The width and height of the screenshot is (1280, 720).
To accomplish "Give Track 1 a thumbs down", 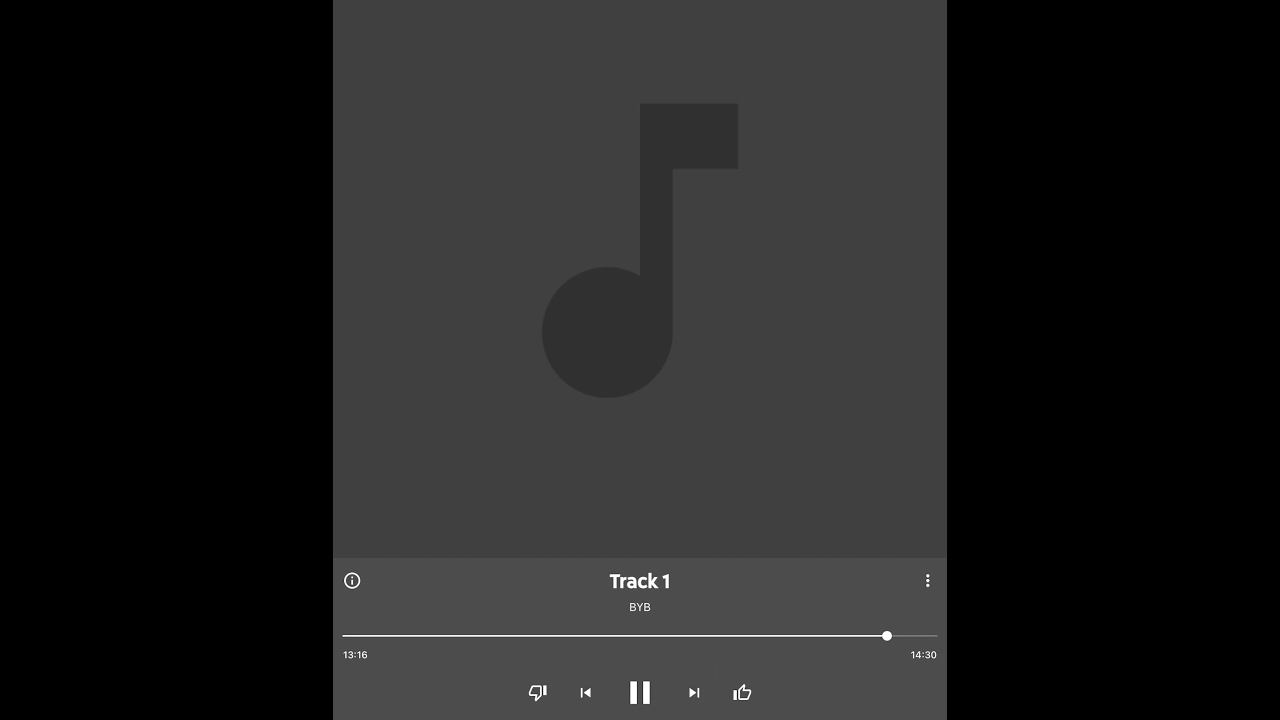I will click(538, 693).
